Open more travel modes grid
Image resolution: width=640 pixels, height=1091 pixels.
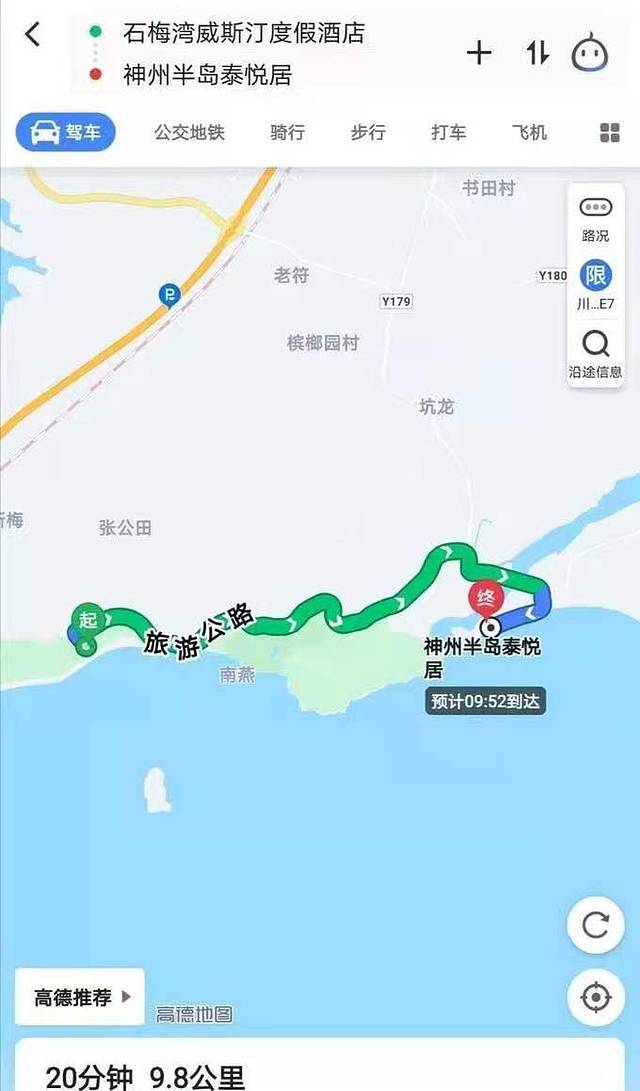609,134
